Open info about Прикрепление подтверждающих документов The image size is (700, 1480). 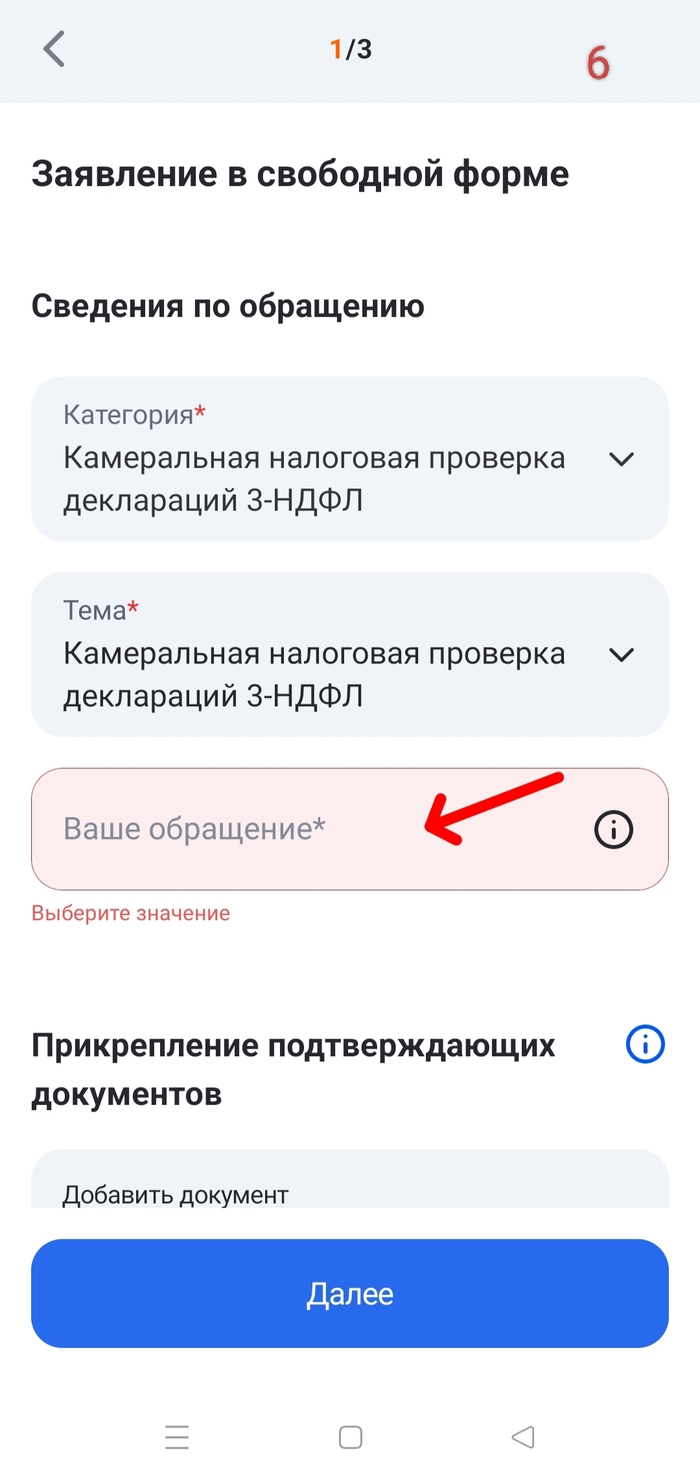pyautogui.click(x=645, y=1045)
